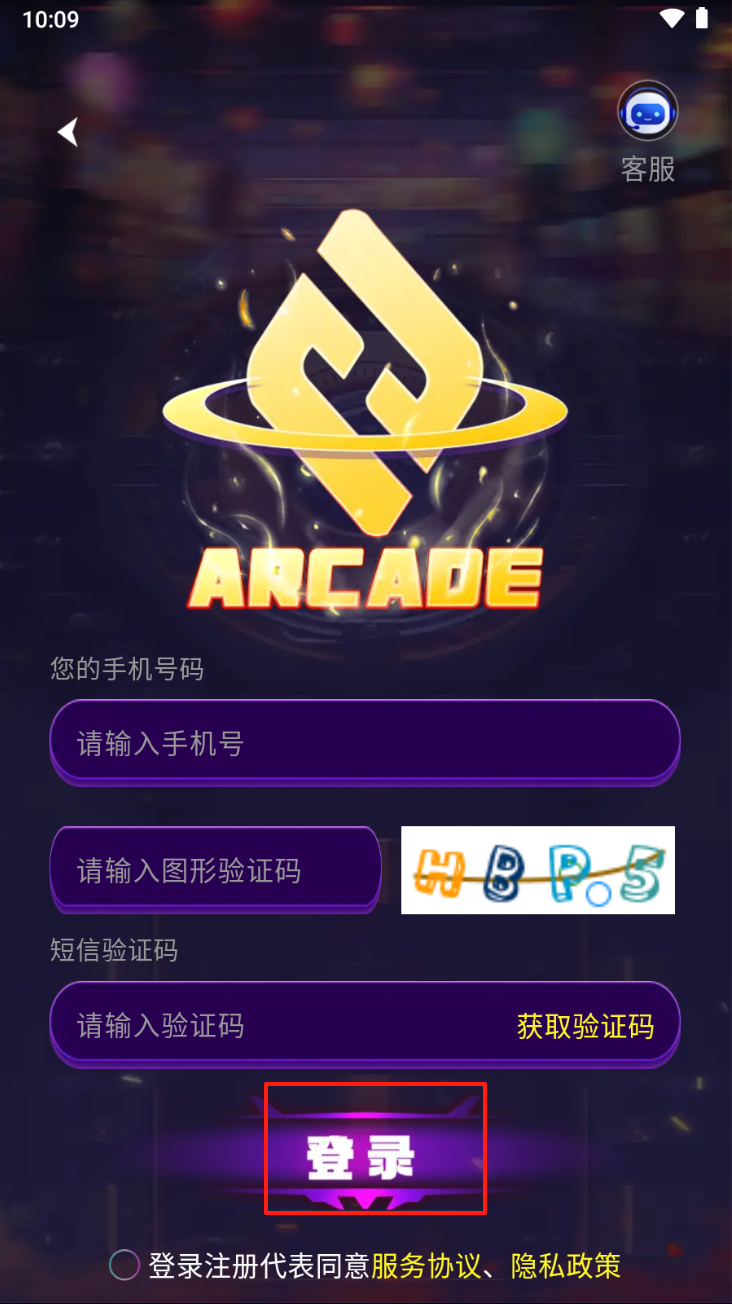Tap the 请输入验证码 SMS code field
The image size is (732, 1304).
coord(280,1025)
